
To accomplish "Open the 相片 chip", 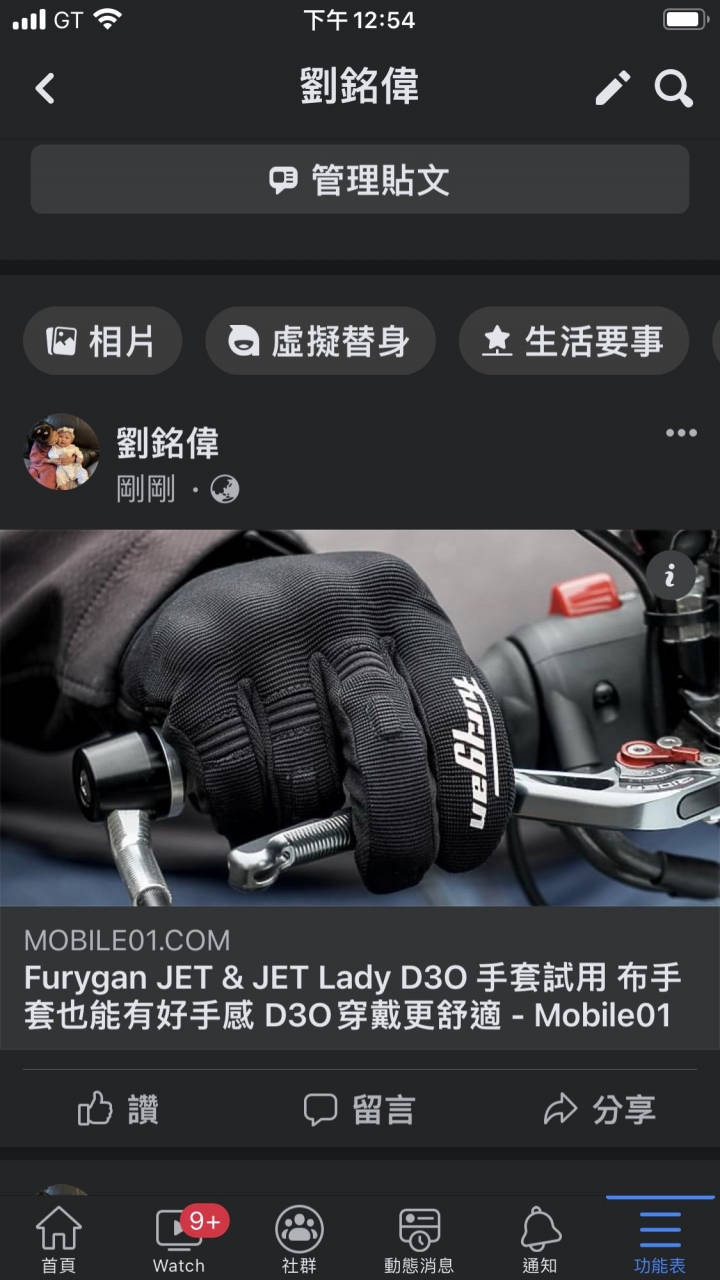I will [102, 341].
